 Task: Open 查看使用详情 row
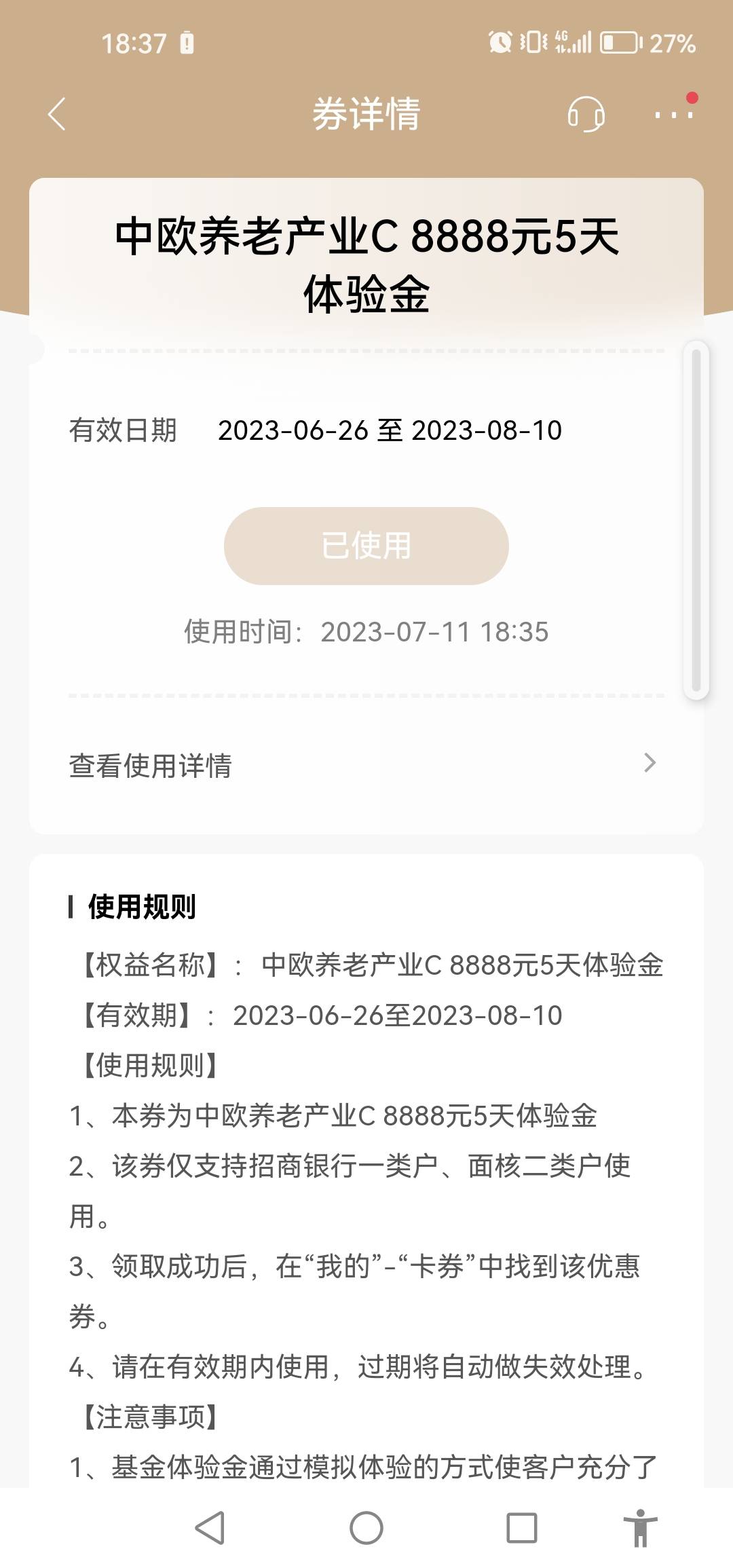366,765
